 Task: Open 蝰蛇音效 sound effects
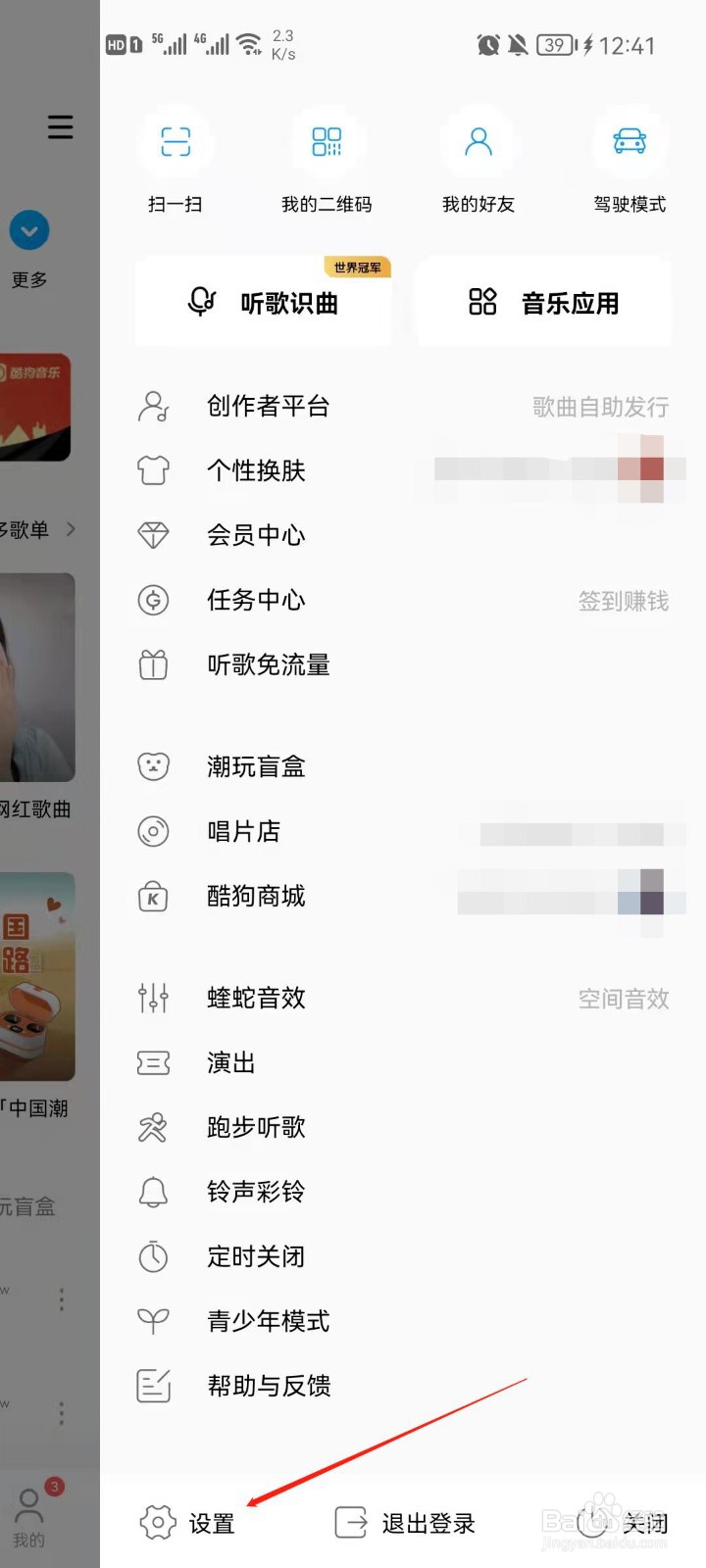point(256,998)
